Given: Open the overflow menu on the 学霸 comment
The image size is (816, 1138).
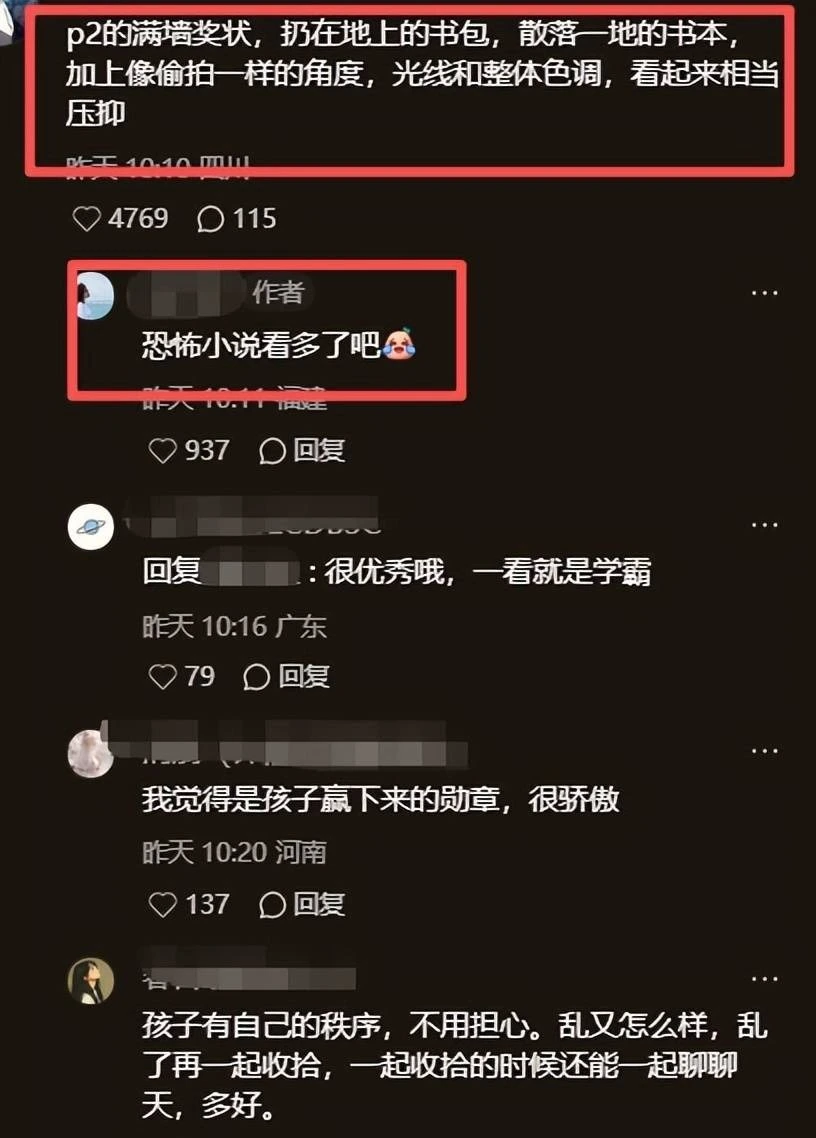Looking at the screenshot, I should point(764,524).
